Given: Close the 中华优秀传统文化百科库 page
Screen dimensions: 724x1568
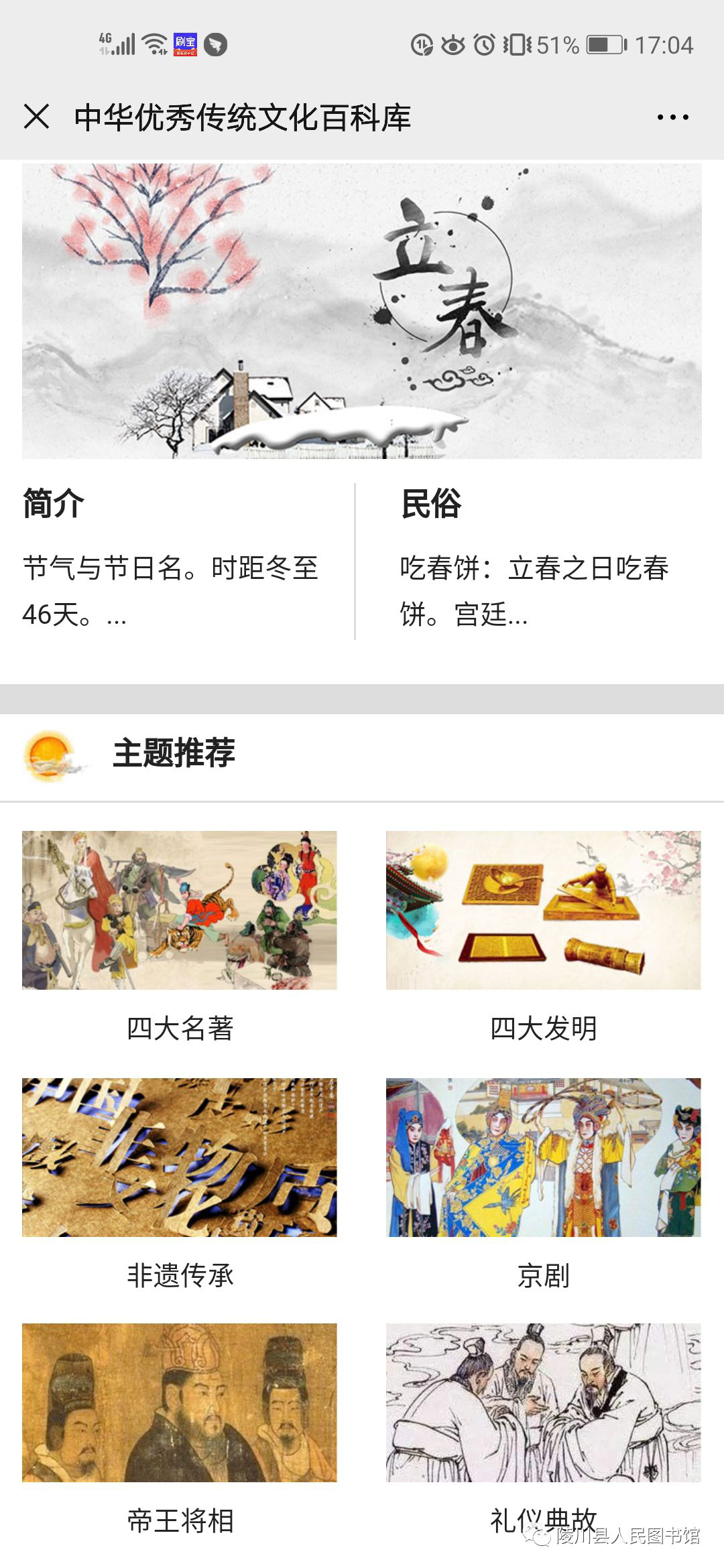Looking at the screenshot, I should [x=36, y=117].
